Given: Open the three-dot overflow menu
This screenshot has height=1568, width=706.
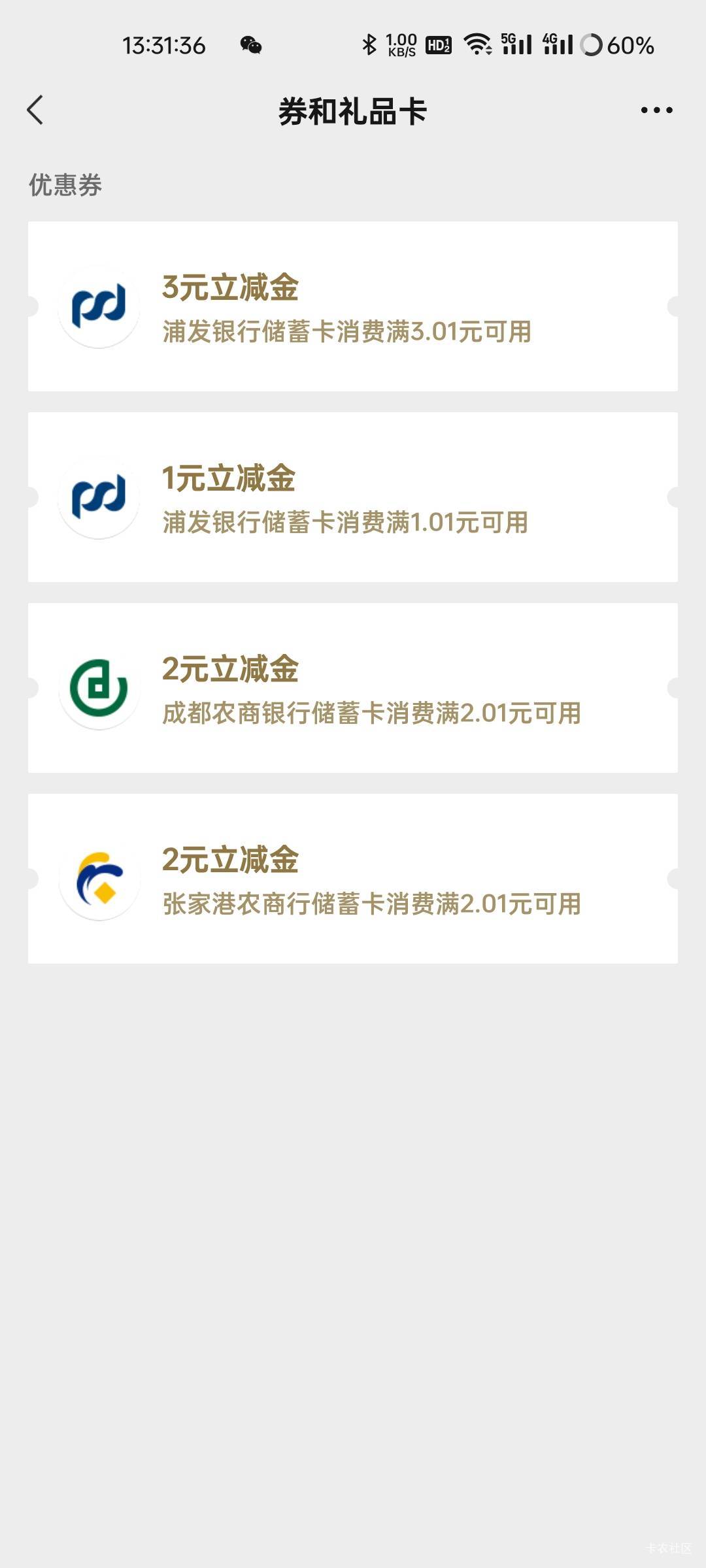Looking at the screenshot, I should [x=656, y=110].
